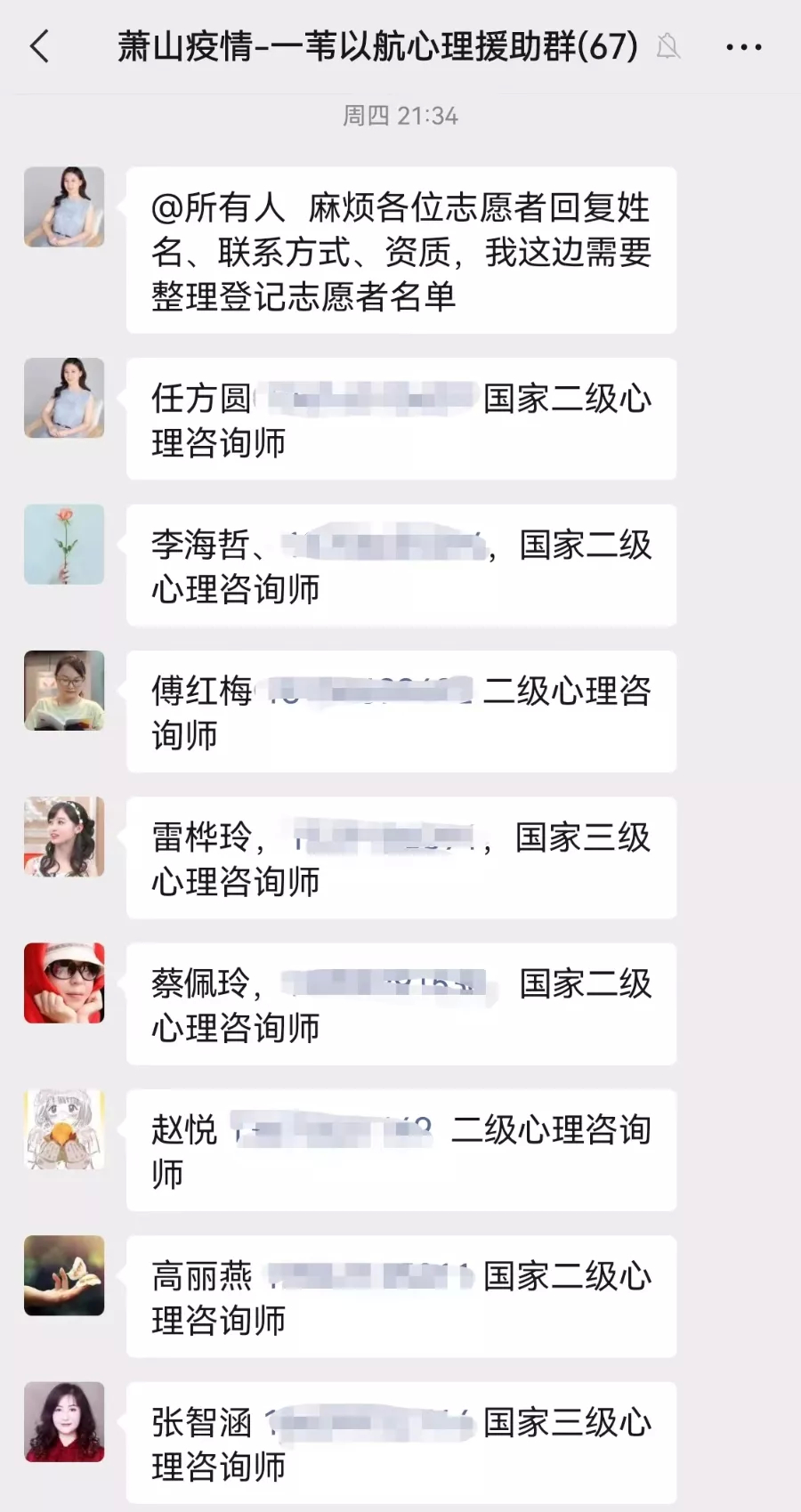Screen dimensions: 801x1512
Task: Go back from the group chat
Action: [40, 46]
